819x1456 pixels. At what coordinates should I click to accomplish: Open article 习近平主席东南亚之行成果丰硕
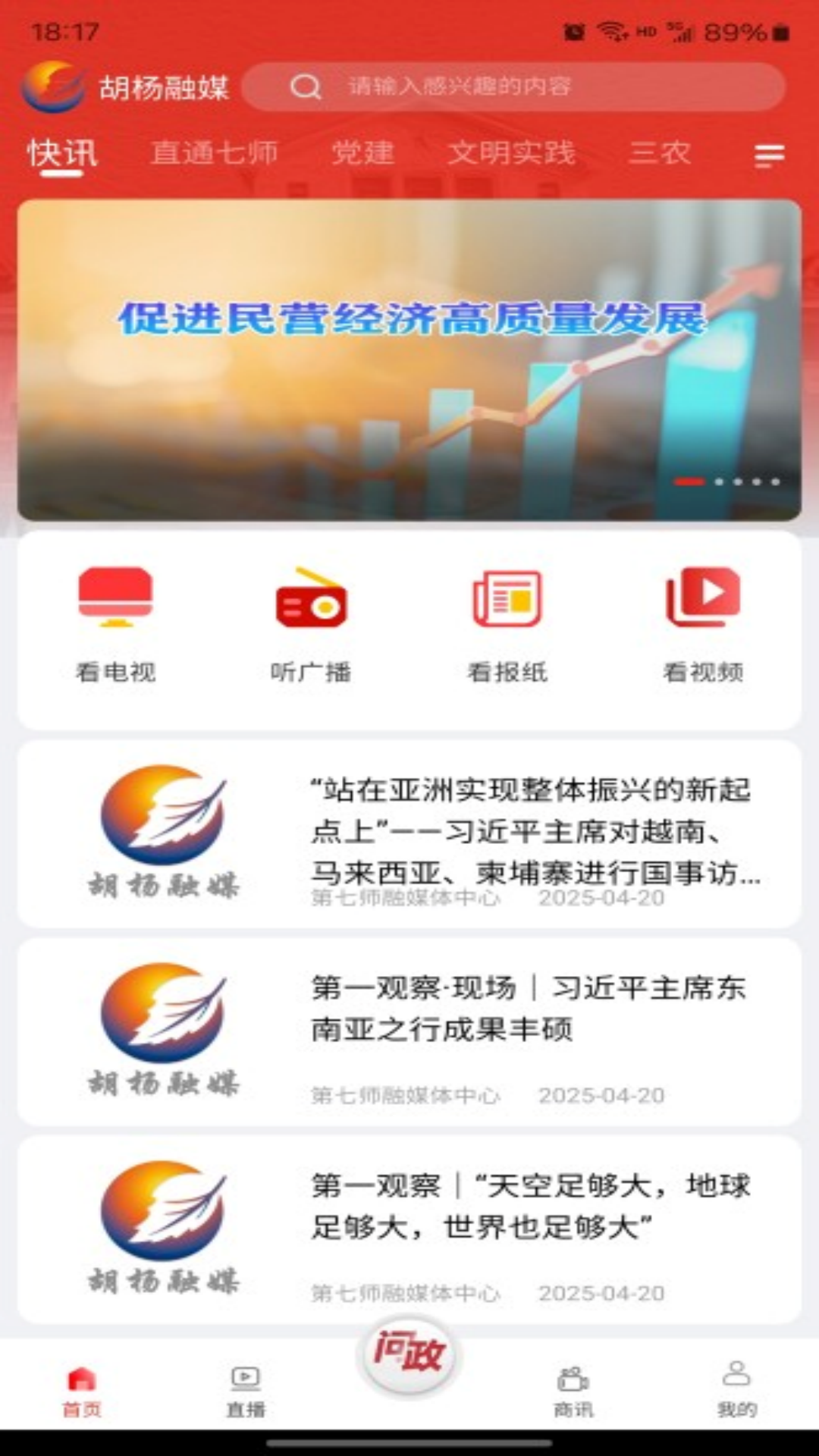[x=529, y=1009]
